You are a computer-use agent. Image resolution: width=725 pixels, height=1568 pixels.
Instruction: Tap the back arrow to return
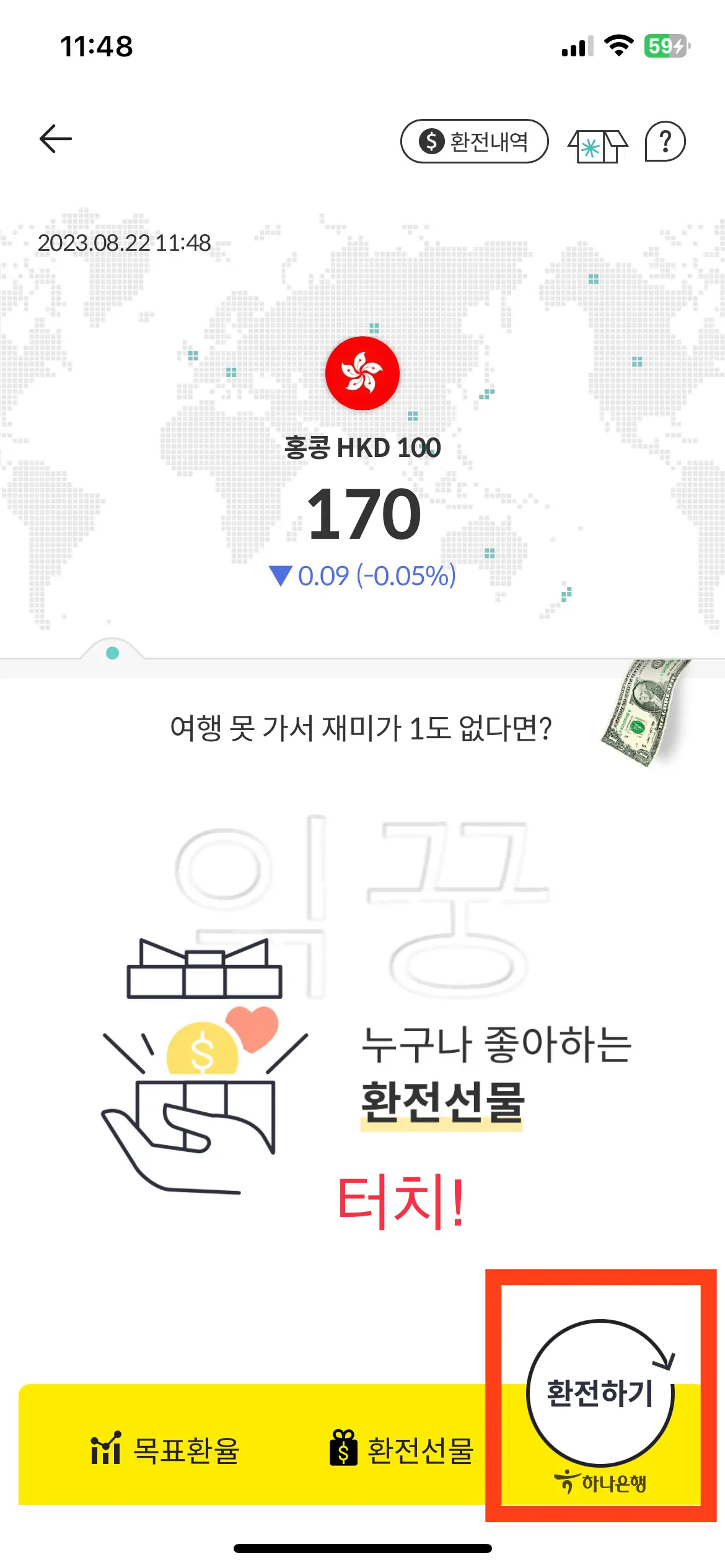pyautogui.click(x=55, y=139)
